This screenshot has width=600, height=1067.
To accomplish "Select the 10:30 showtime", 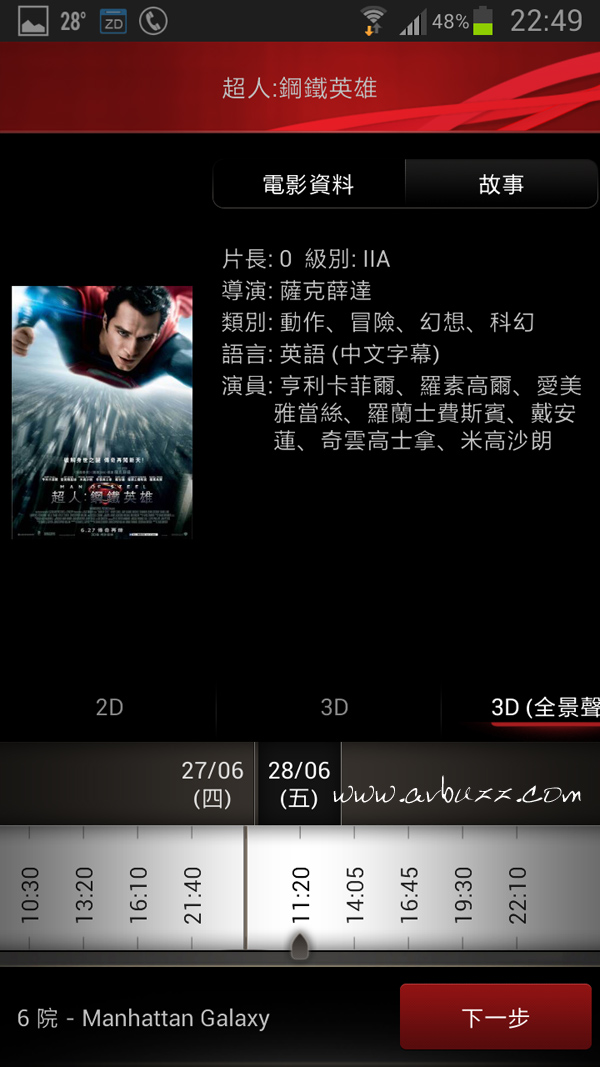I will click(x=30, y=895).
